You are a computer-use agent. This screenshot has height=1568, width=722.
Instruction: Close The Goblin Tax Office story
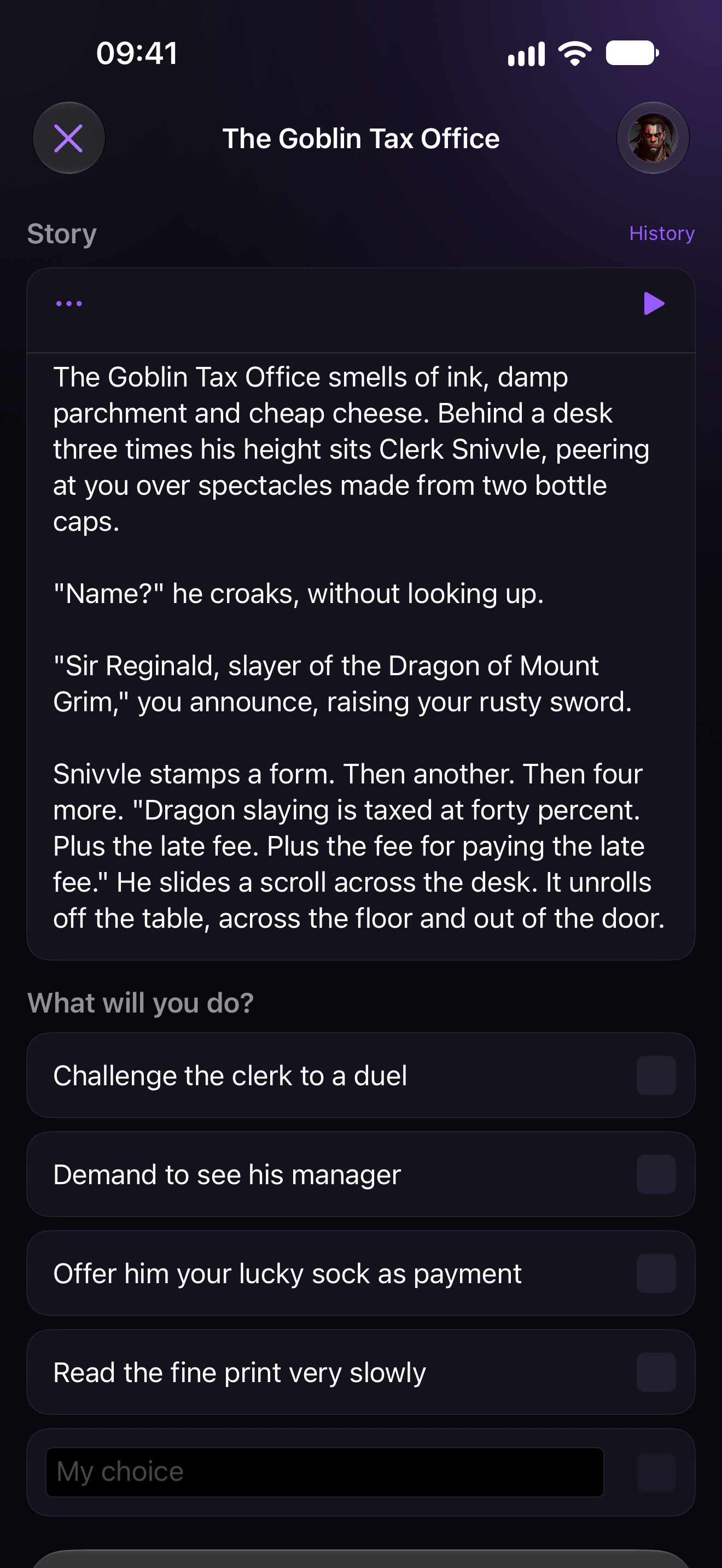(x=69, y=138)
